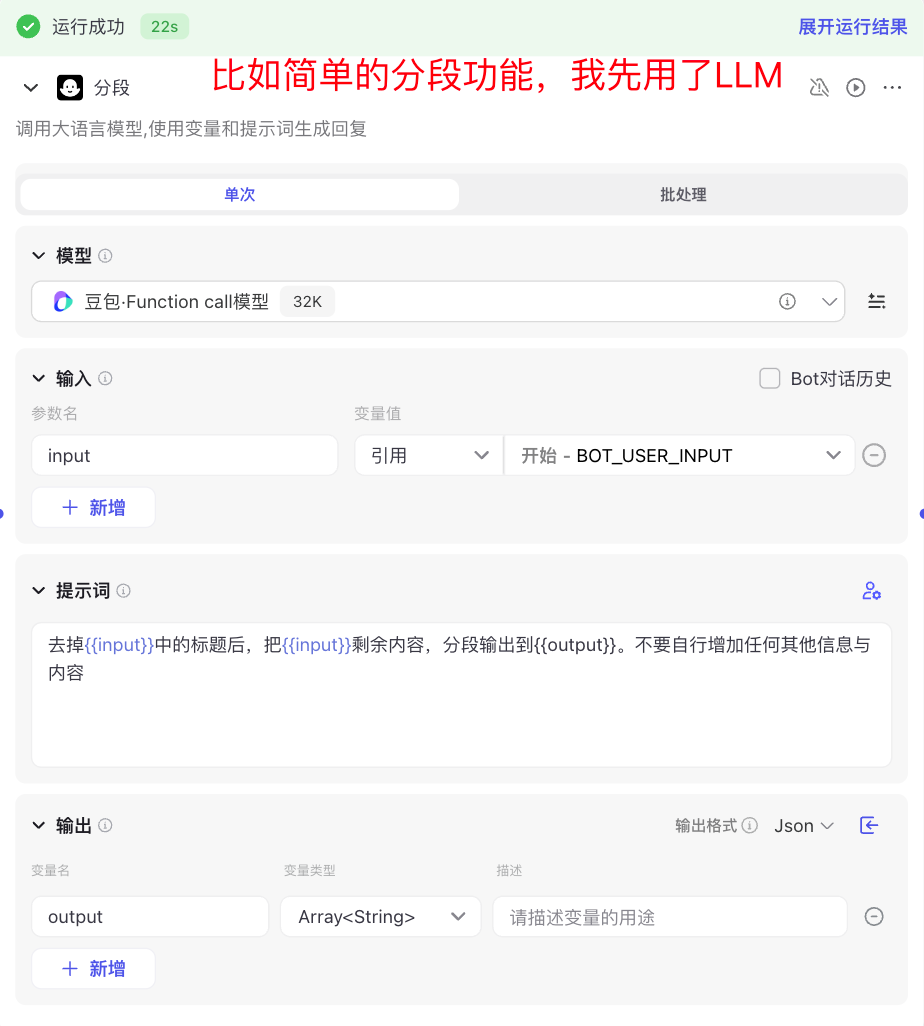
Task: Change output format from the Json dropdown
Action: click(x=804, y=826)
